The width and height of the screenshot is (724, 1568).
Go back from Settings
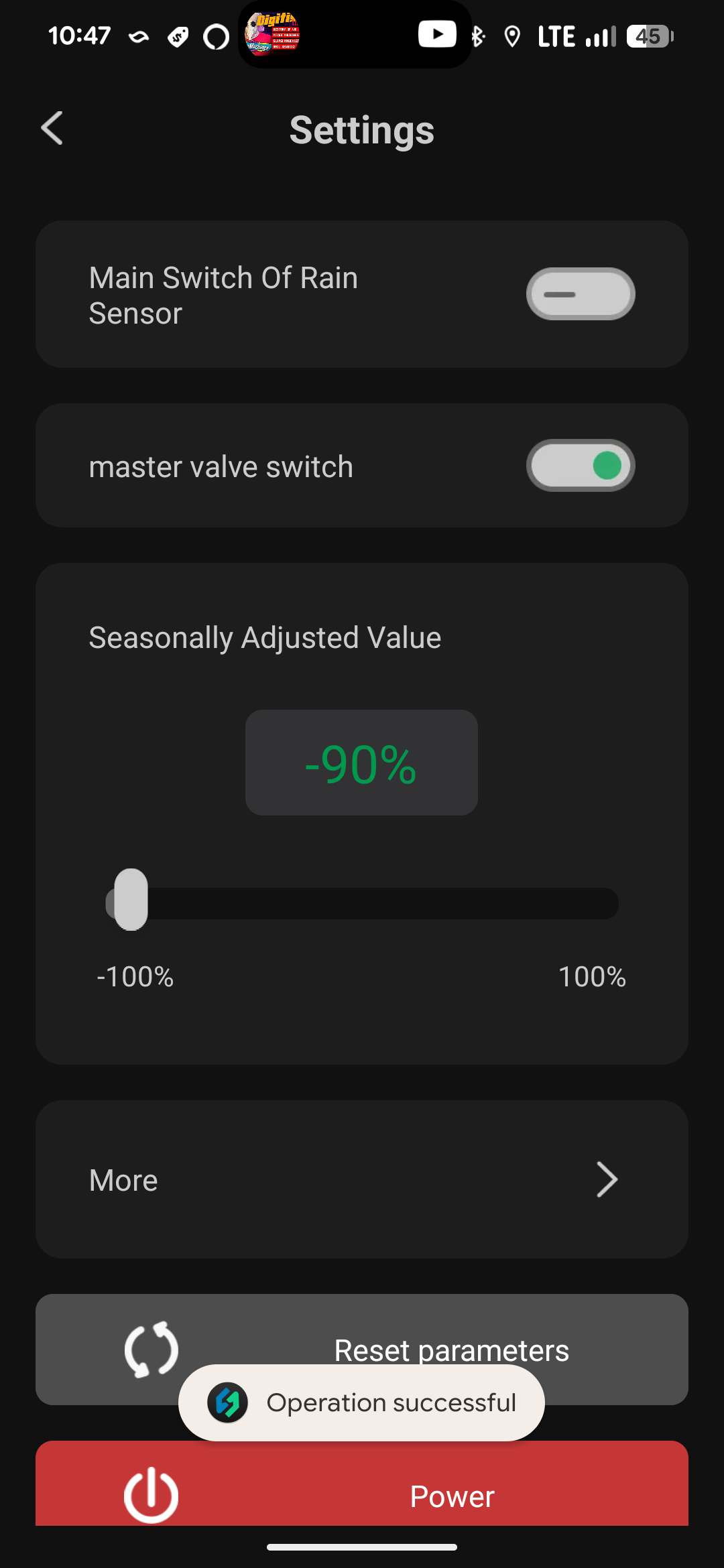(52, 128)
